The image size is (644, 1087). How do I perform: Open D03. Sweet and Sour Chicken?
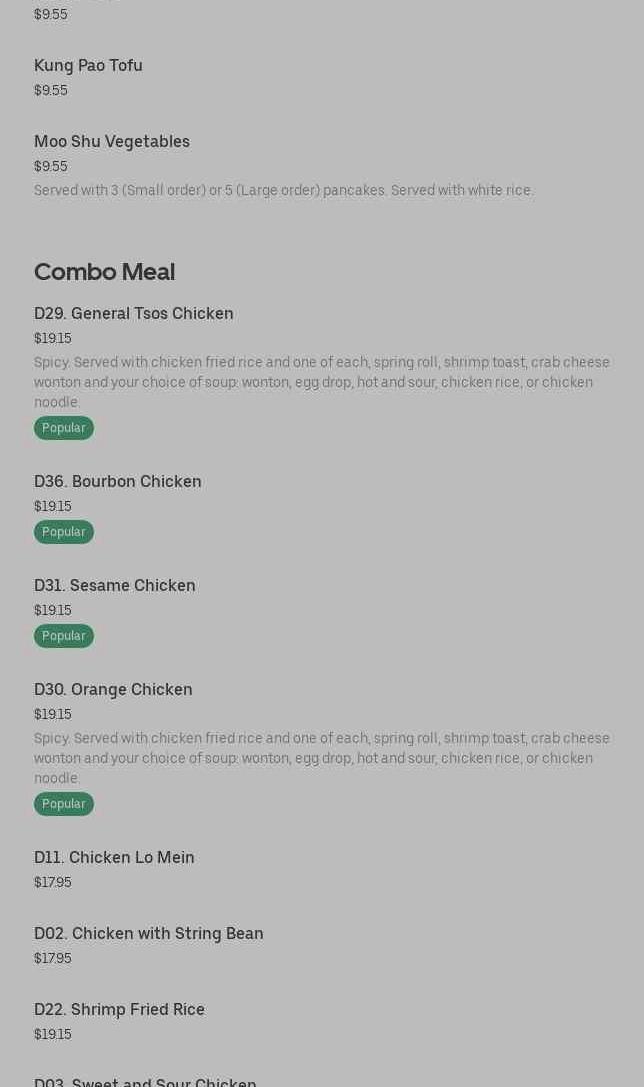(145, 1081)
